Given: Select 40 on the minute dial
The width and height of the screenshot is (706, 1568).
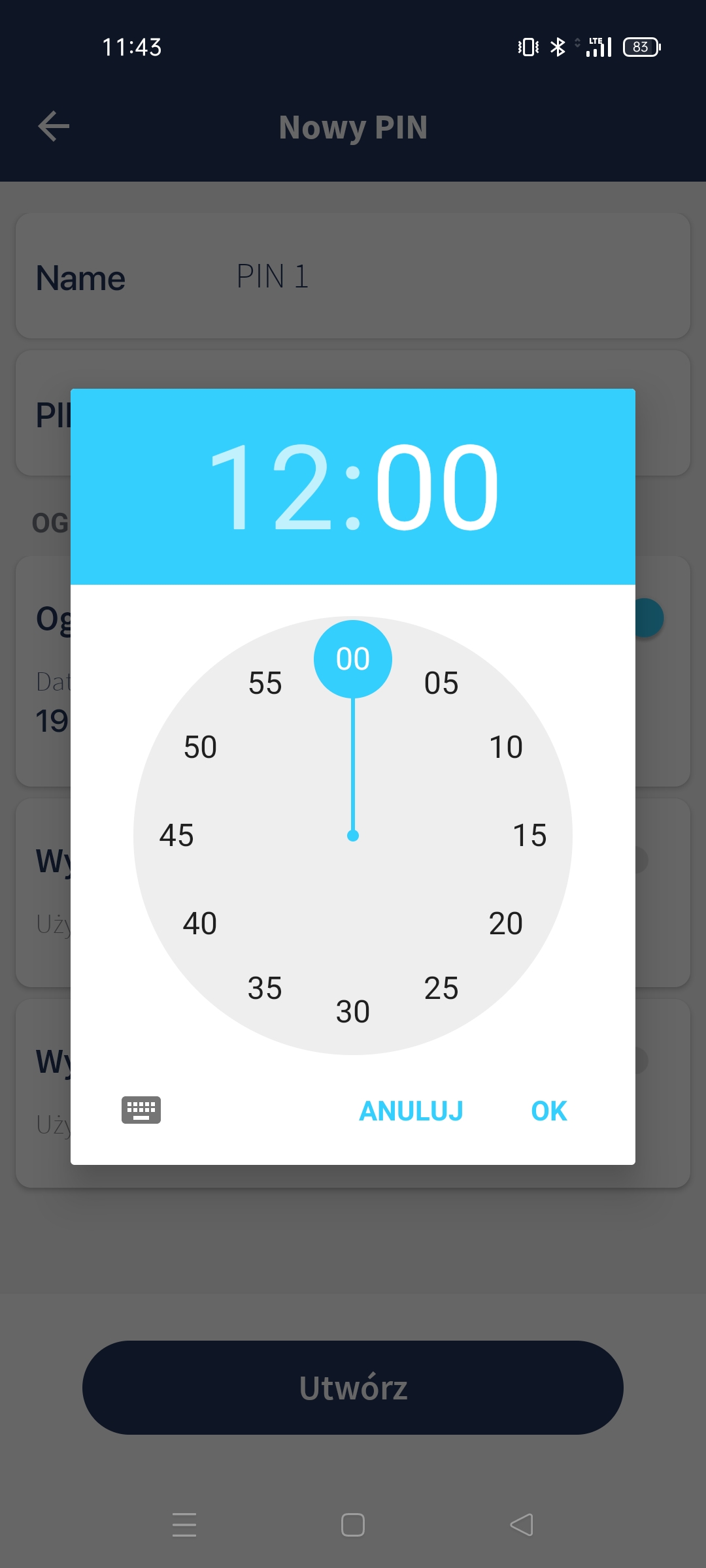Looking at the screenshot, I should pyautogui.click(x=200, y=923).
